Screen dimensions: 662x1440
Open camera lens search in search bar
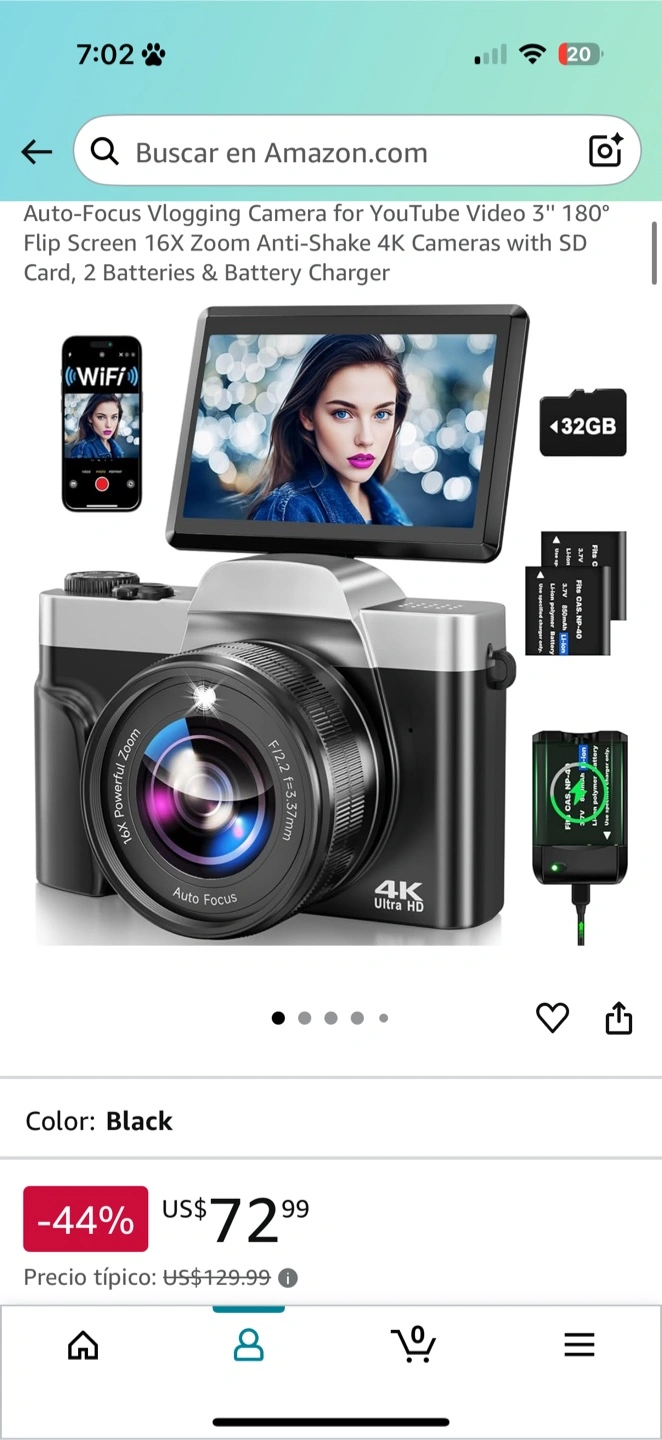pyautogui.click(x=606, y=151)
